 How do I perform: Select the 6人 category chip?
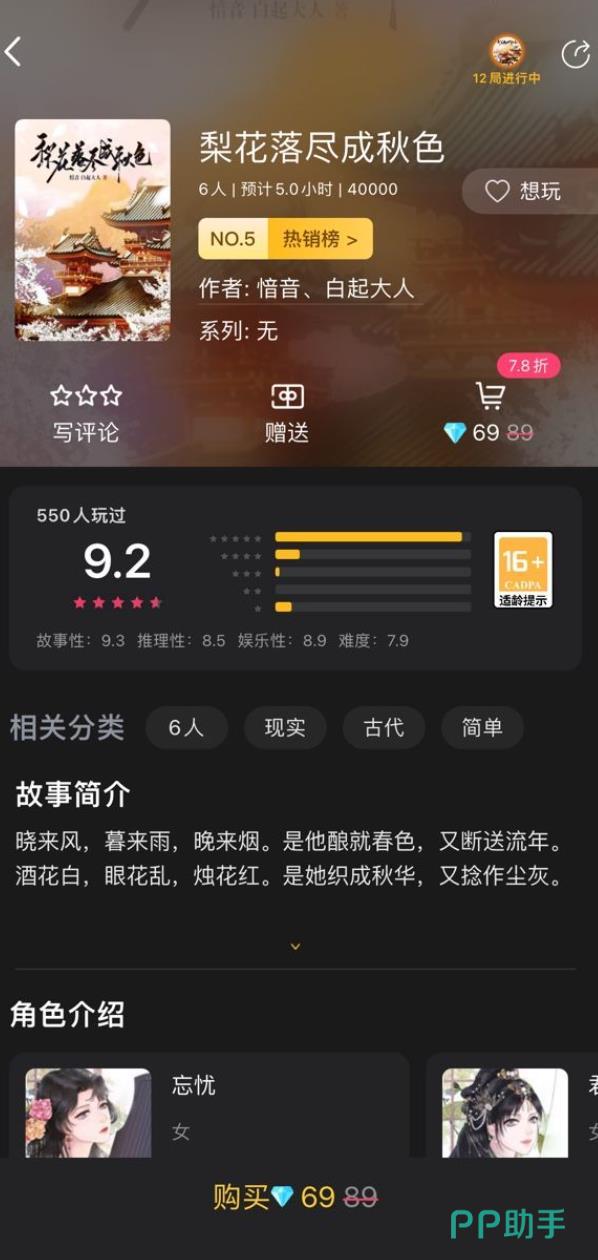(x=186, y=727)
